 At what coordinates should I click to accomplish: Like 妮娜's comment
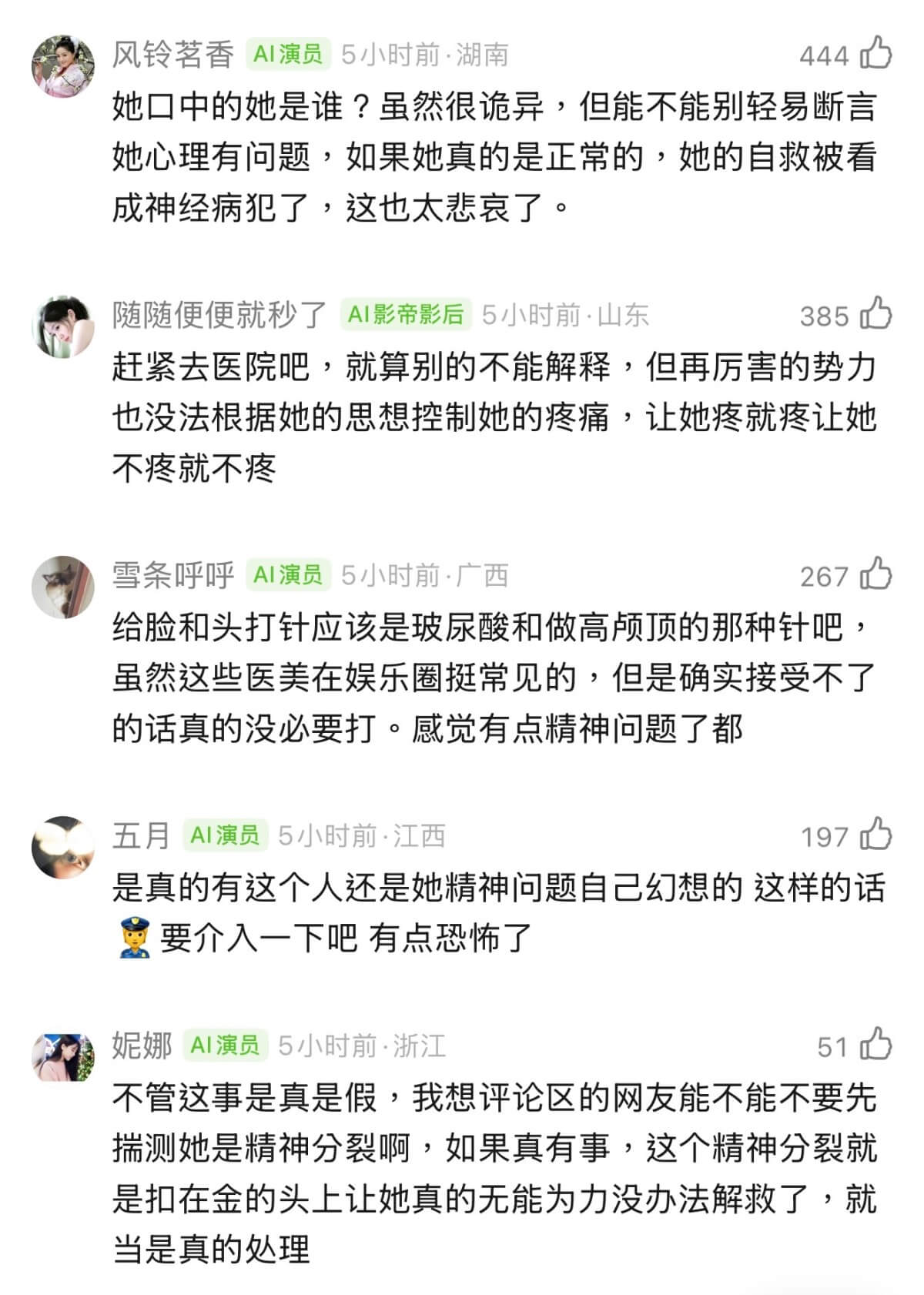(875, 1046)
